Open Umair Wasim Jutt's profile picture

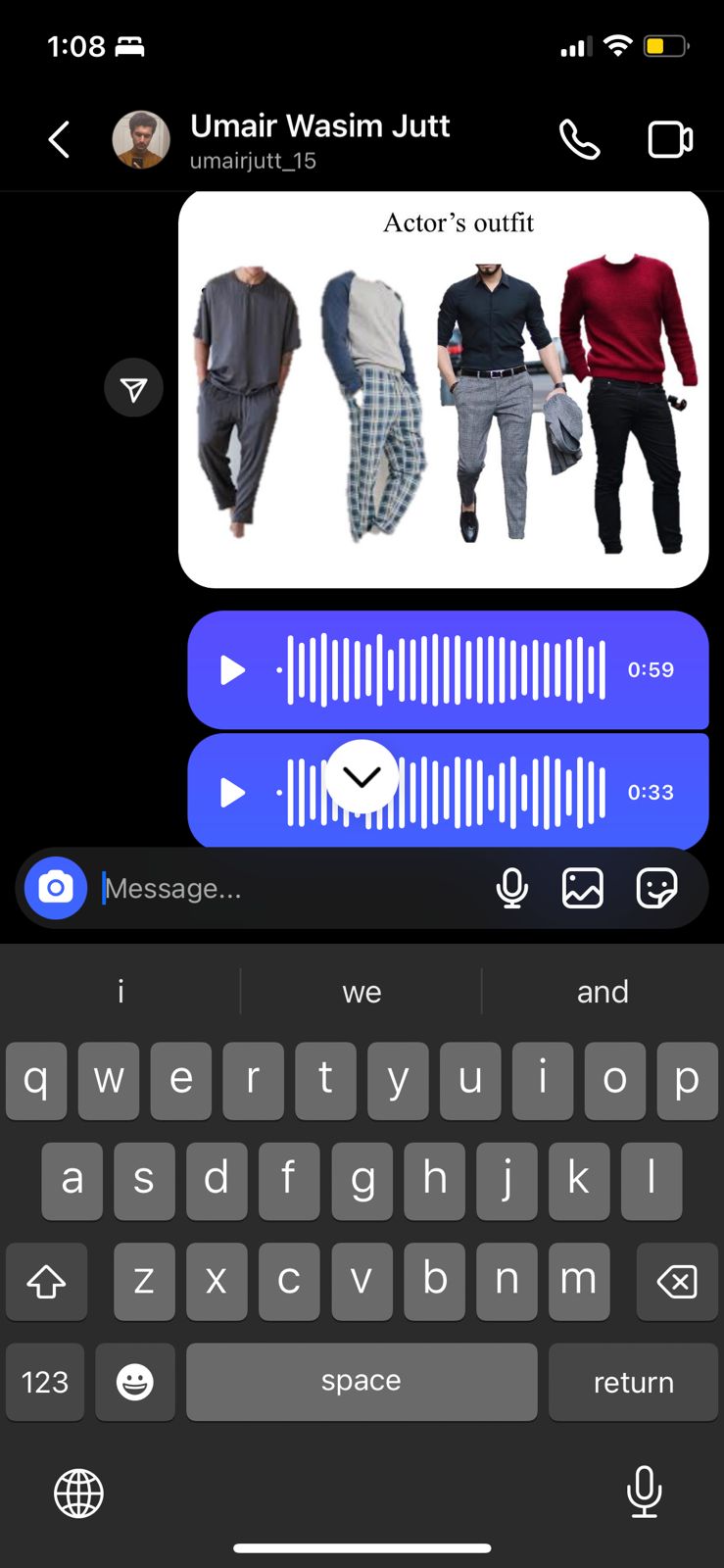pos(141,139)
